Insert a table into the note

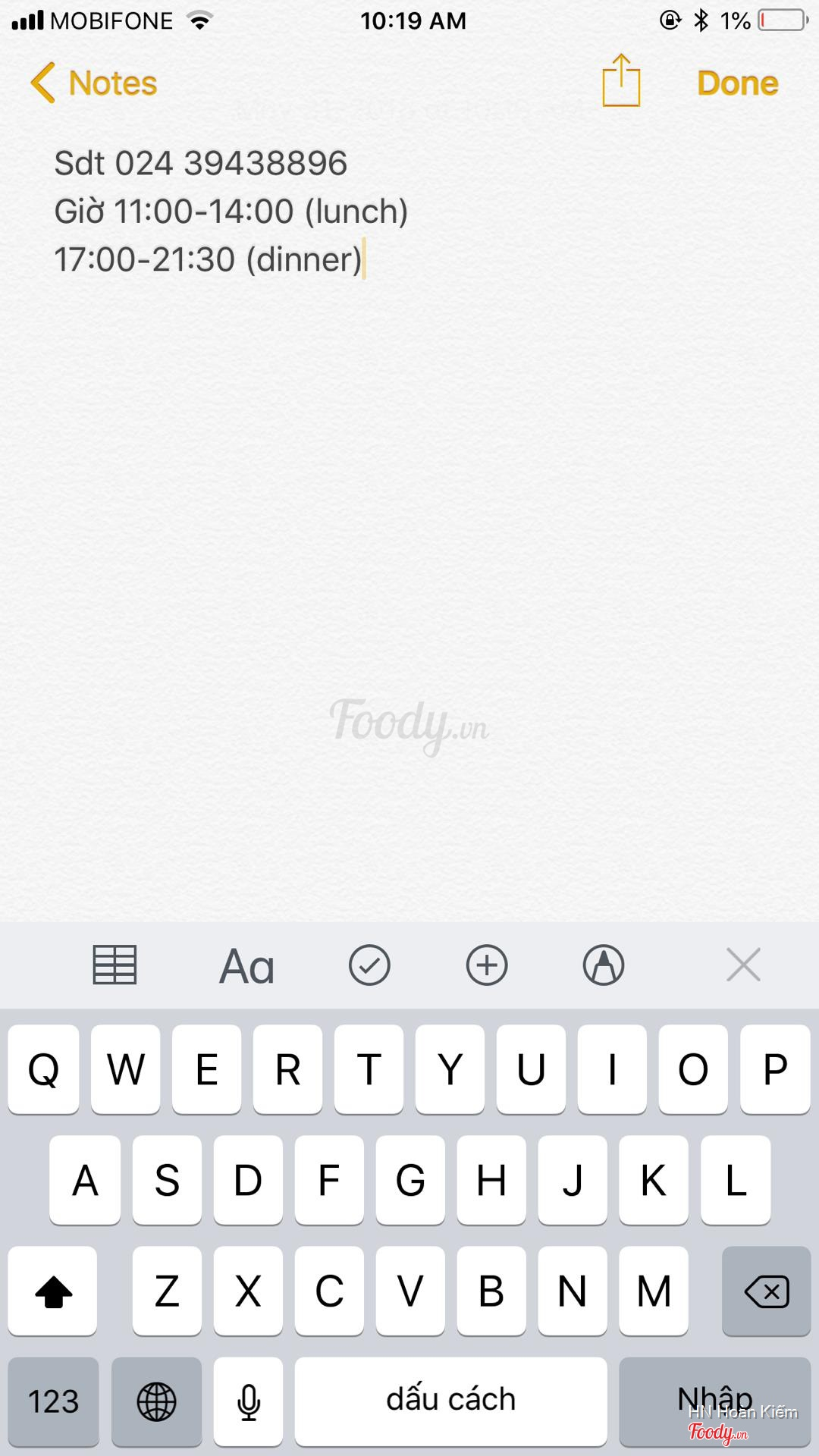(x=115, y=965)
